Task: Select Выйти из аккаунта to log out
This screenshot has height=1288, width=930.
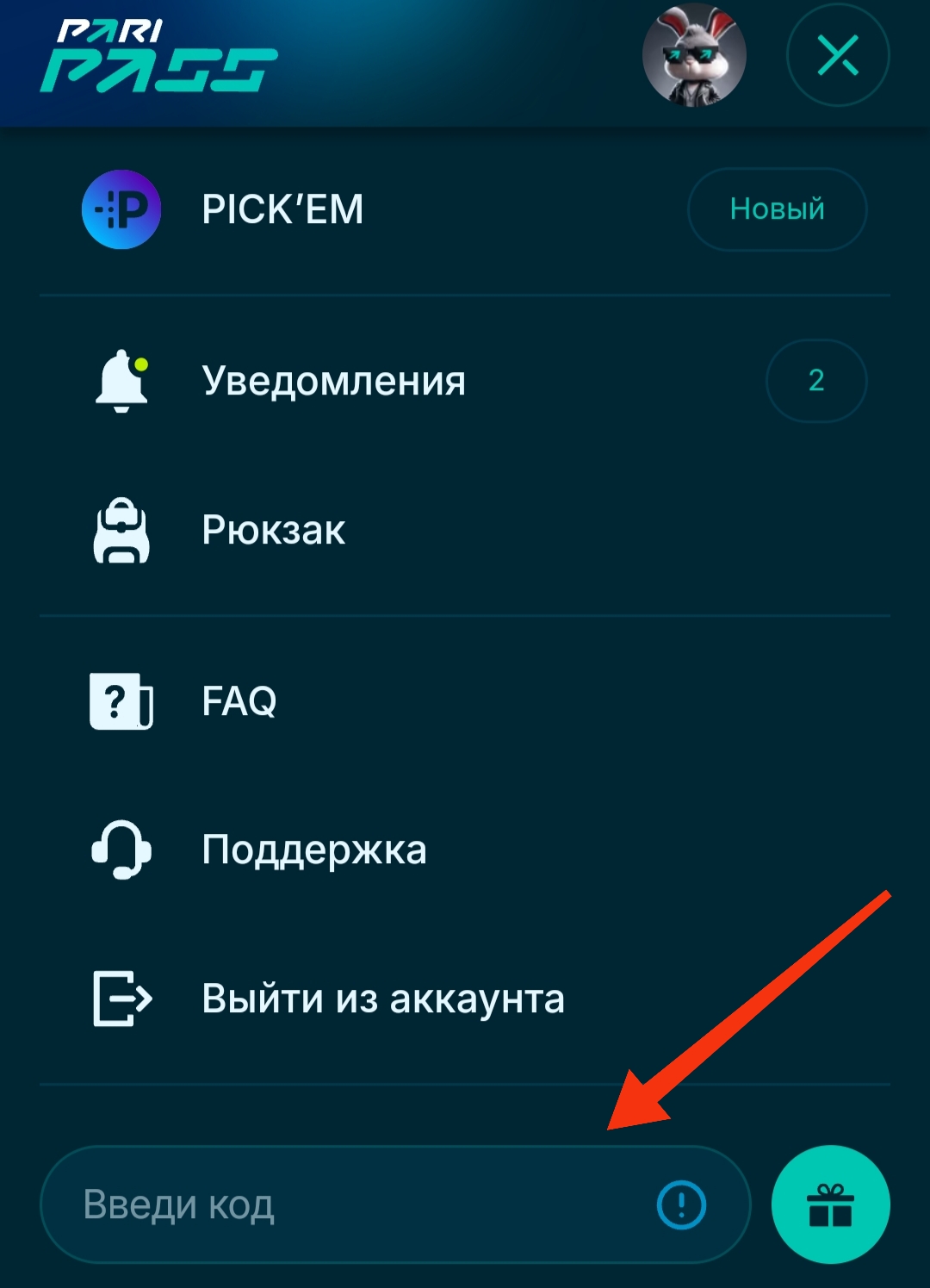Action: (x=382, y=999)
